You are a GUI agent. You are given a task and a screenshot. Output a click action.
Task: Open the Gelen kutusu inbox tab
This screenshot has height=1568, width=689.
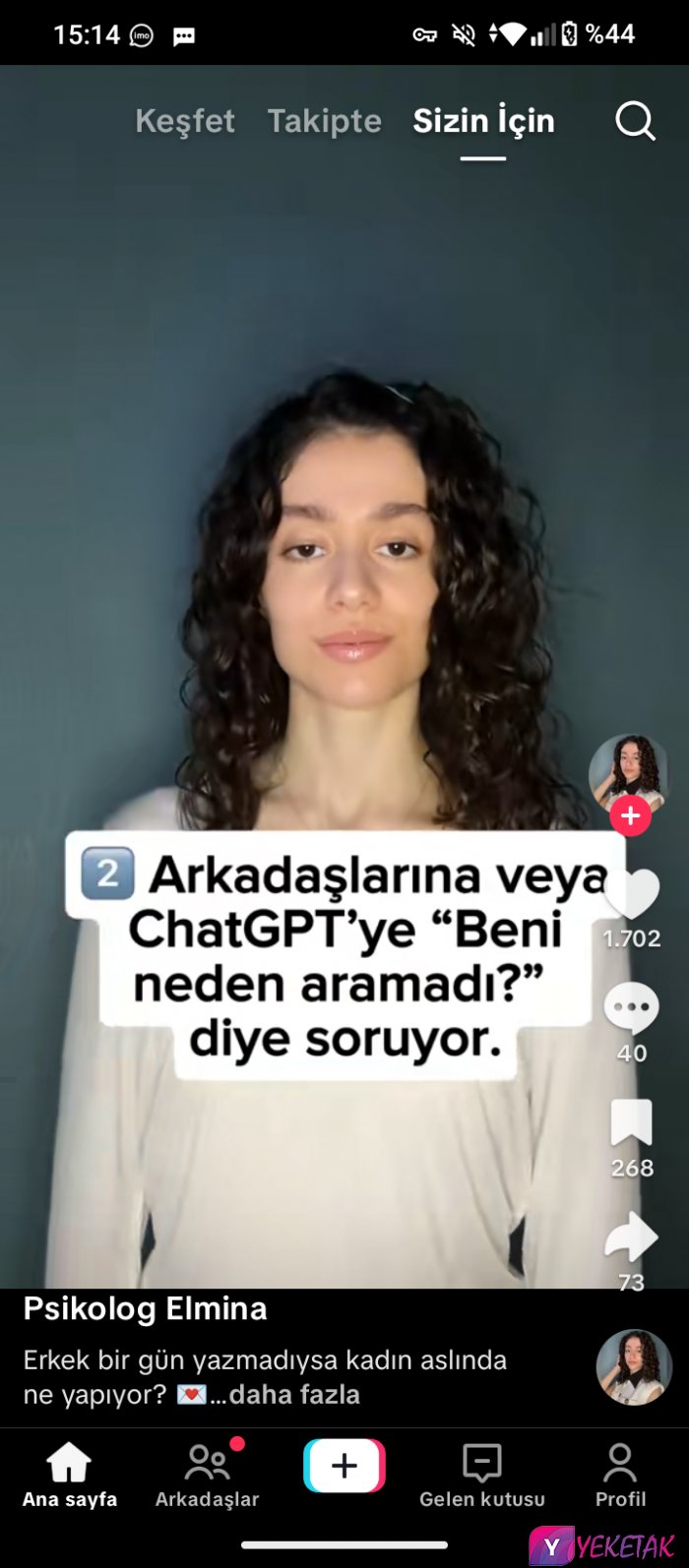[482, 1476]
